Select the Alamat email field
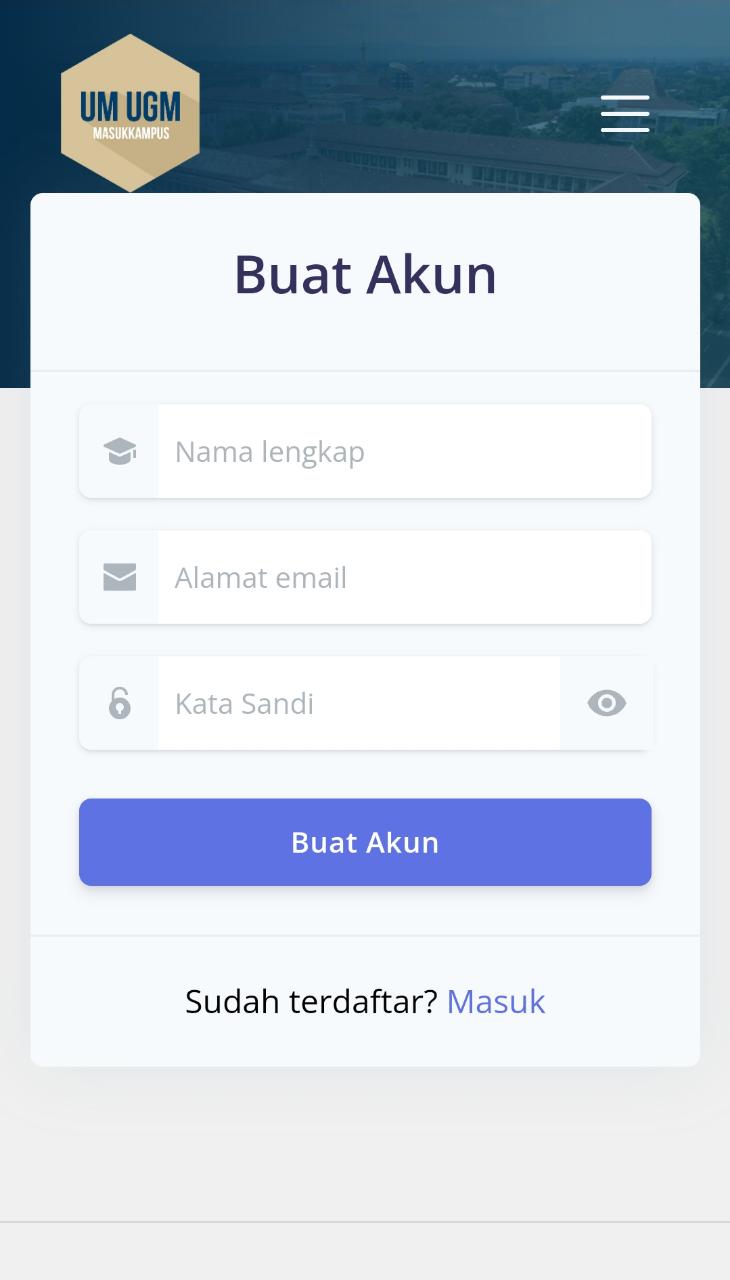 click(404, 578)
